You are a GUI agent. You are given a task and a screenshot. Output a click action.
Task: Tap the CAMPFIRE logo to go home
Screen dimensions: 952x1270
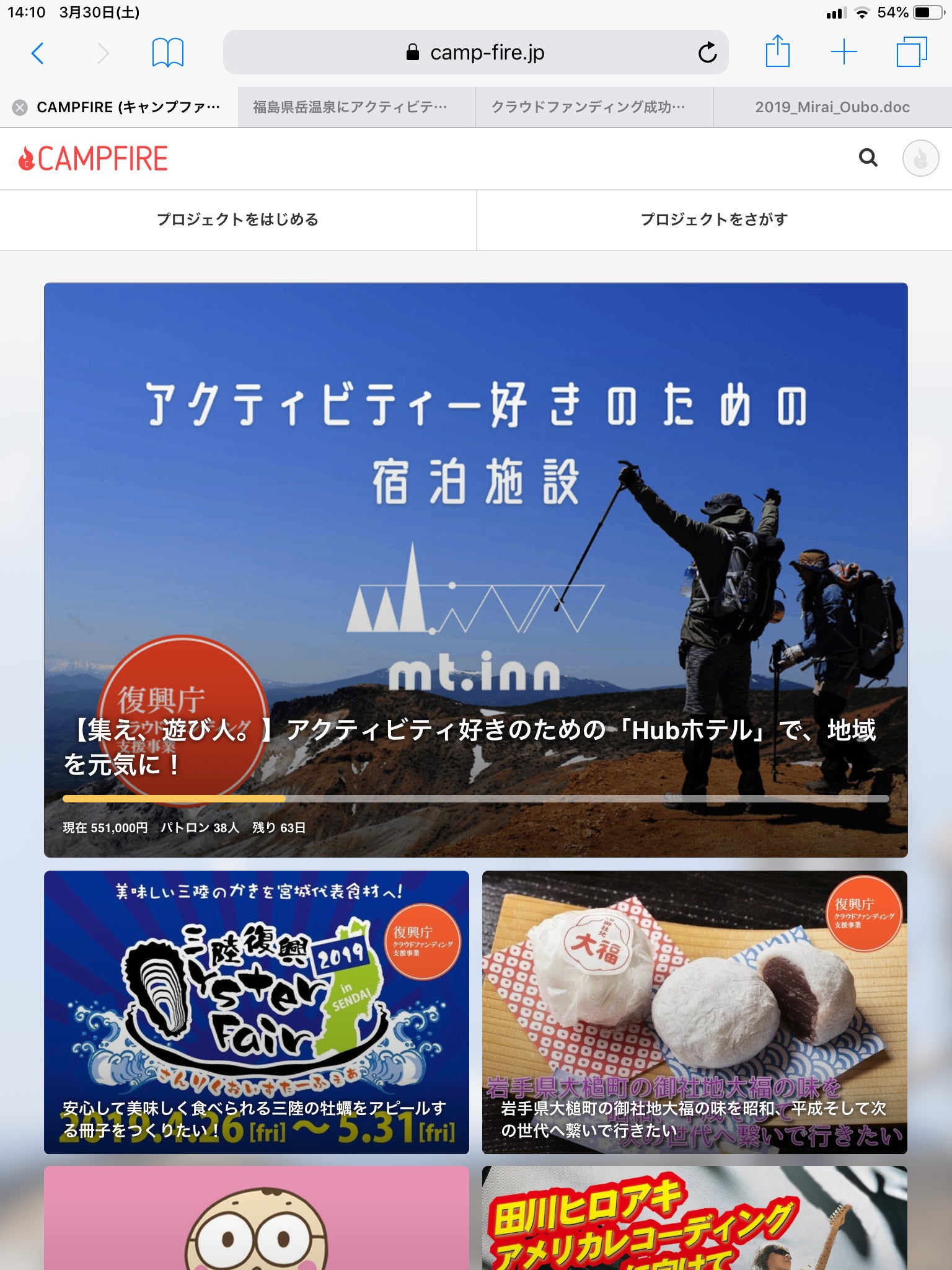coord(93,159)
